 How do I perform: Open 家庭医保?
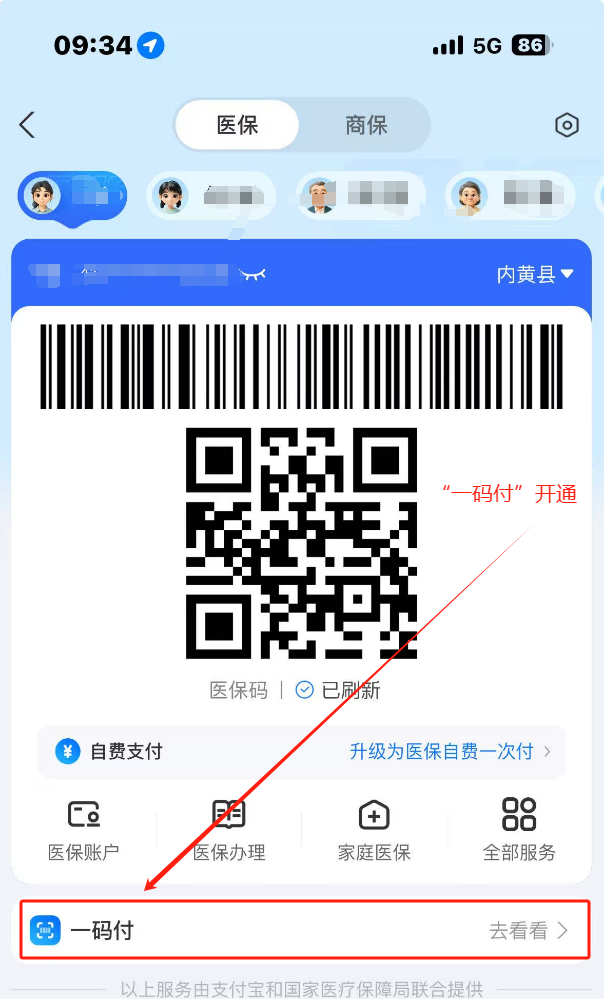374,830
